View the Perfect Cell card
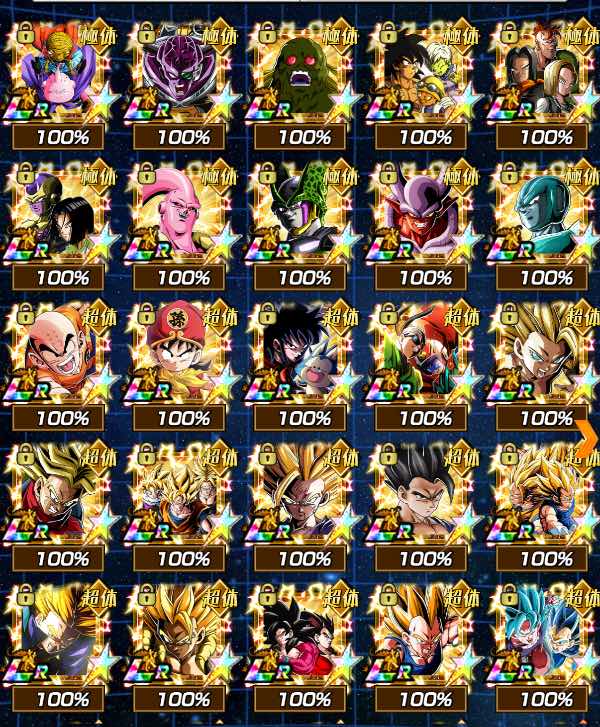Image resolution: width=600 pixels, height=727 pixels. 304,215
